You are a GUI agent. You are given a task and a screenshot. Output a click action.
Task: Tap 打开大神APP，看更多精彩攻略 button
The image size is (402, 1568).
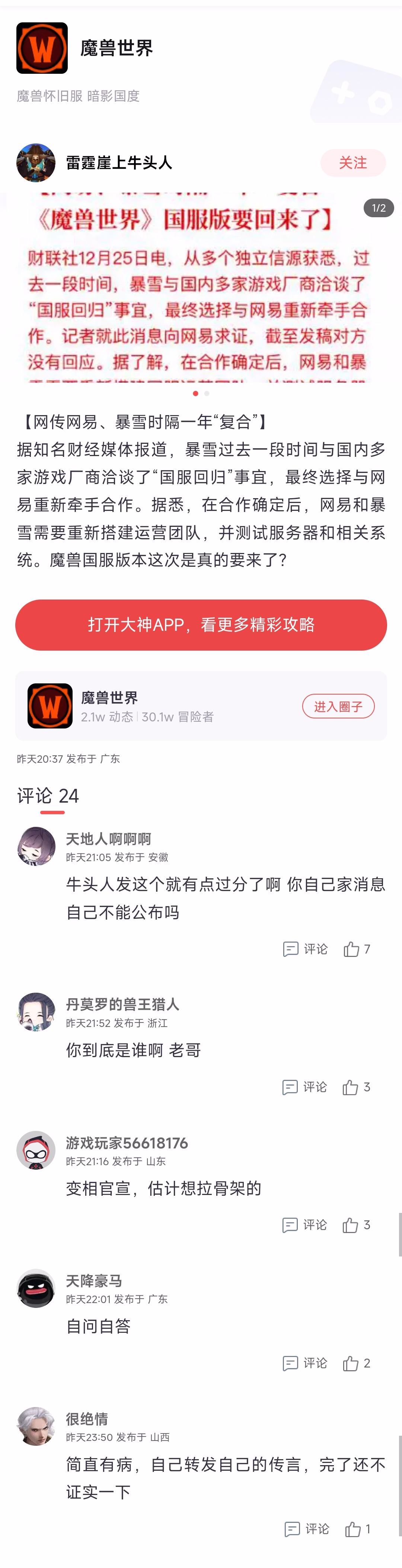[x=201, y=625]
